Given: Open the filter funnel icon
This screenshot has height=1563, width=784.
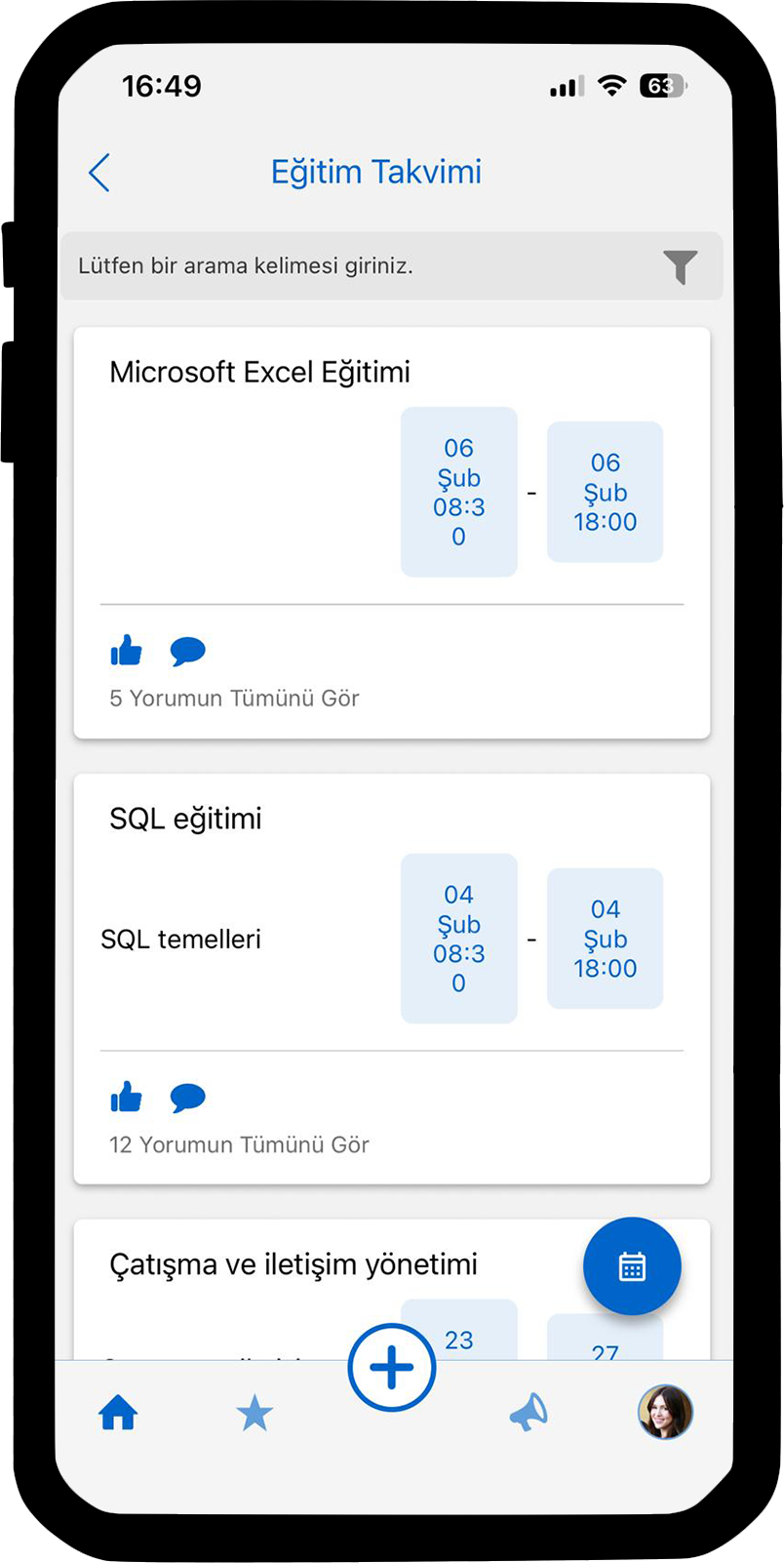Looking at the screenshot, I should 680,266.
